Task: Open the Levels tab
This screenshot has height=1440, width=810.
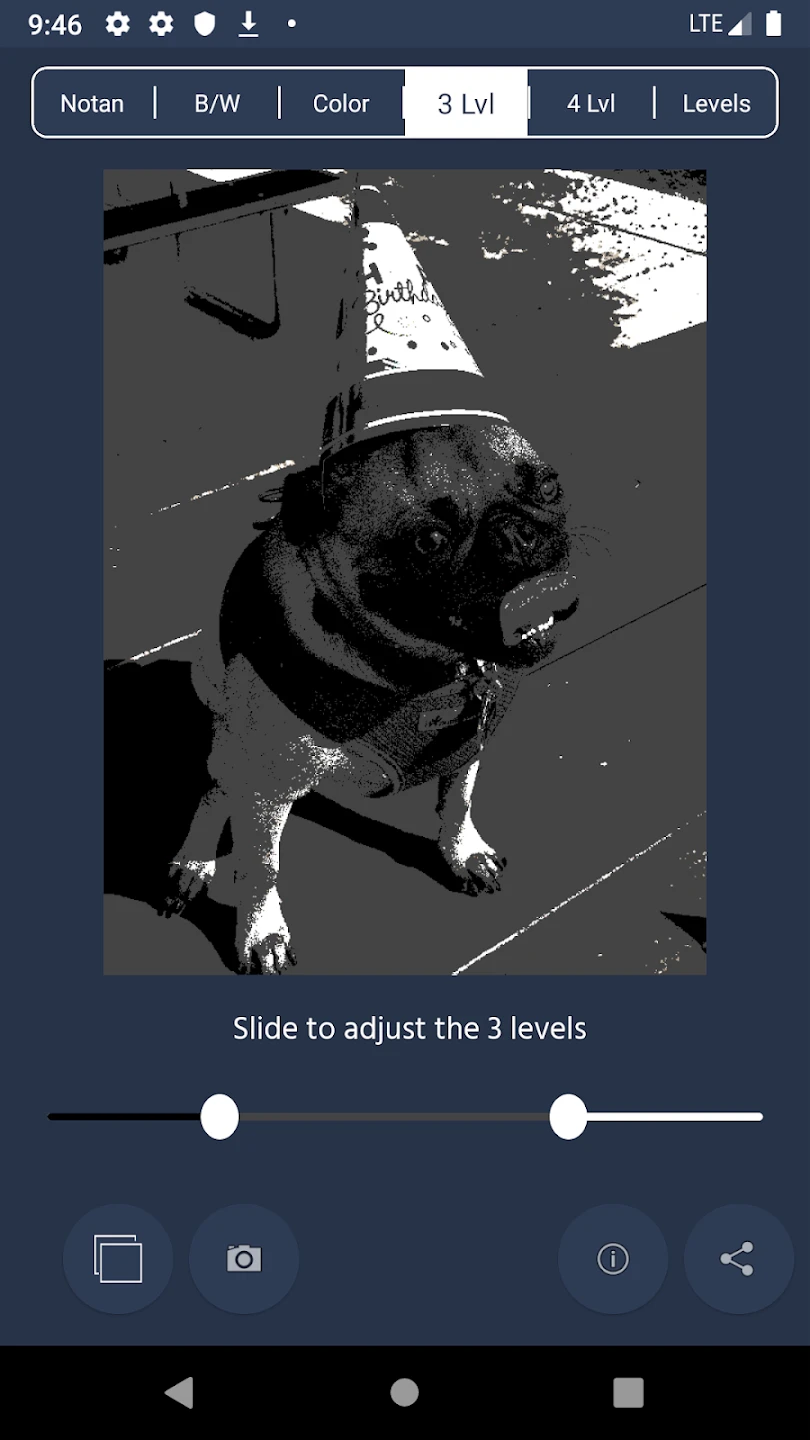Action: [716, 103]
